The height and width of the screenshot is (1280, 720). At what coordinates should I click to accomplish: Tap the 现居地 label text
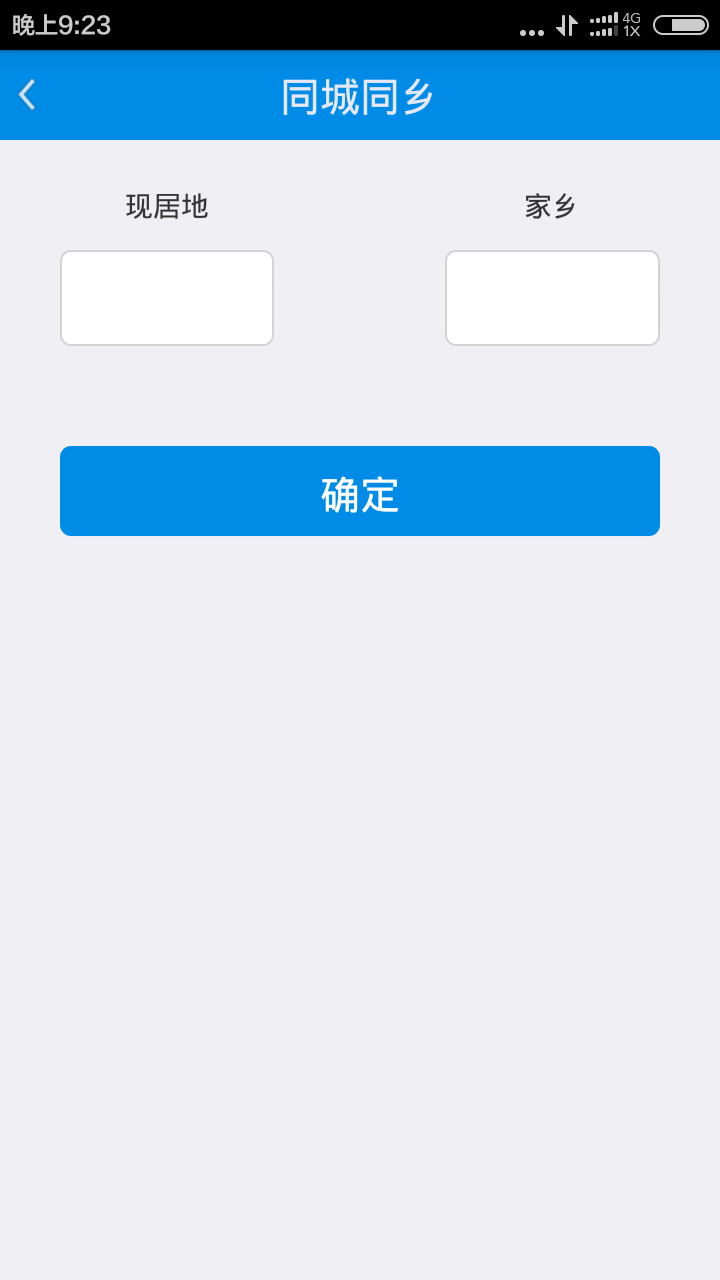point(166,207)
